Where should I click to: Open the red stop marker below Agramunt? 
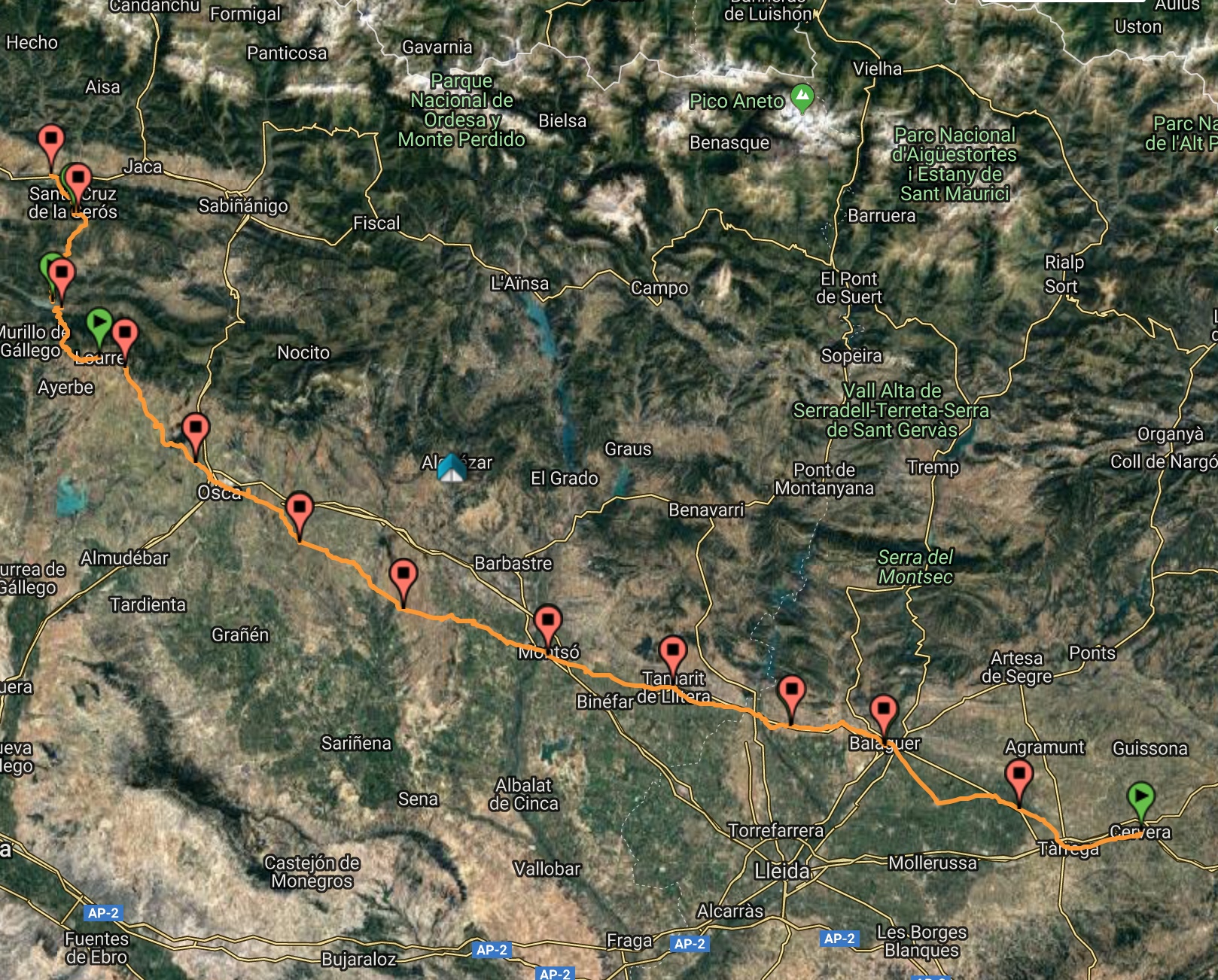click(1019, 775)
